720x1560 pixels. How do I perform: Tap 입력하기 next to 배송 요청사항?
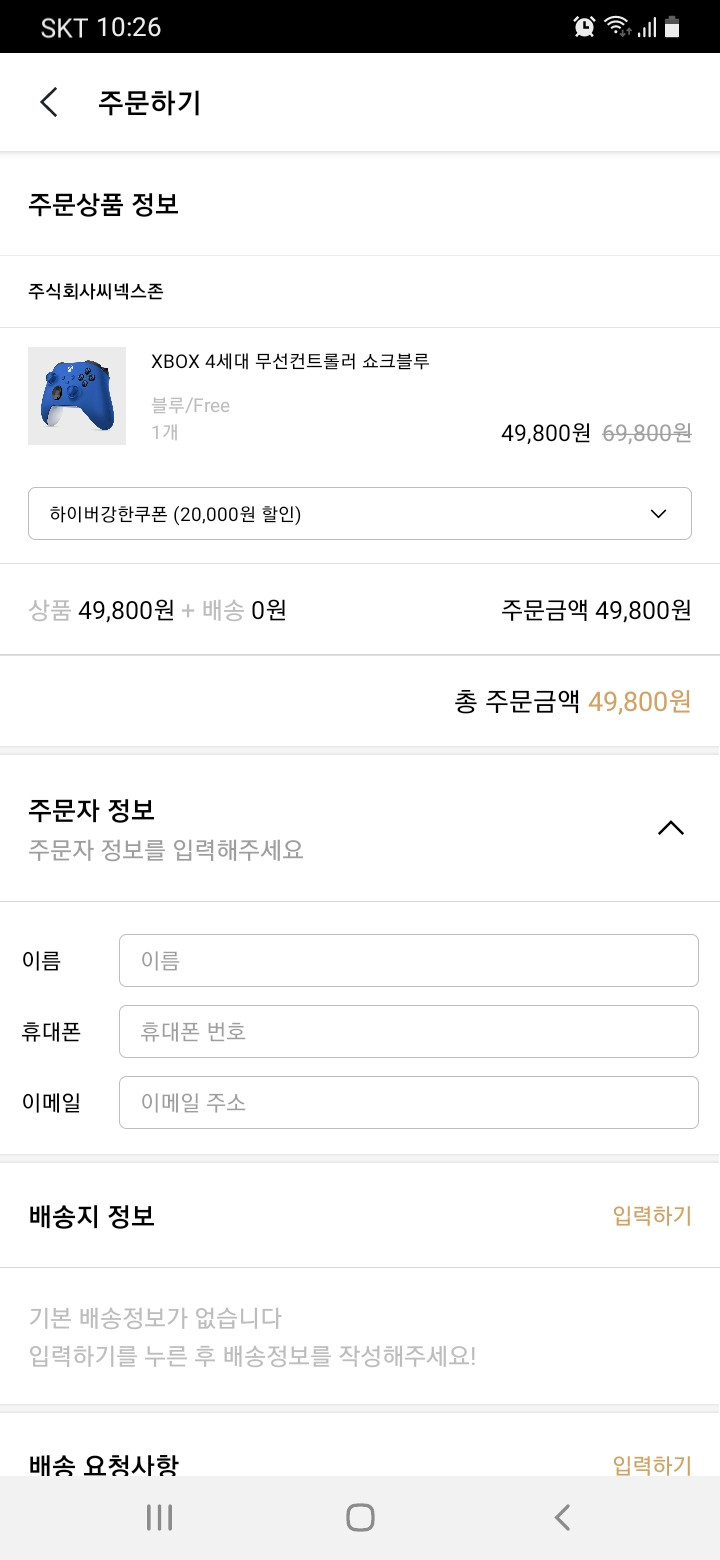(x=652, y=1465)
